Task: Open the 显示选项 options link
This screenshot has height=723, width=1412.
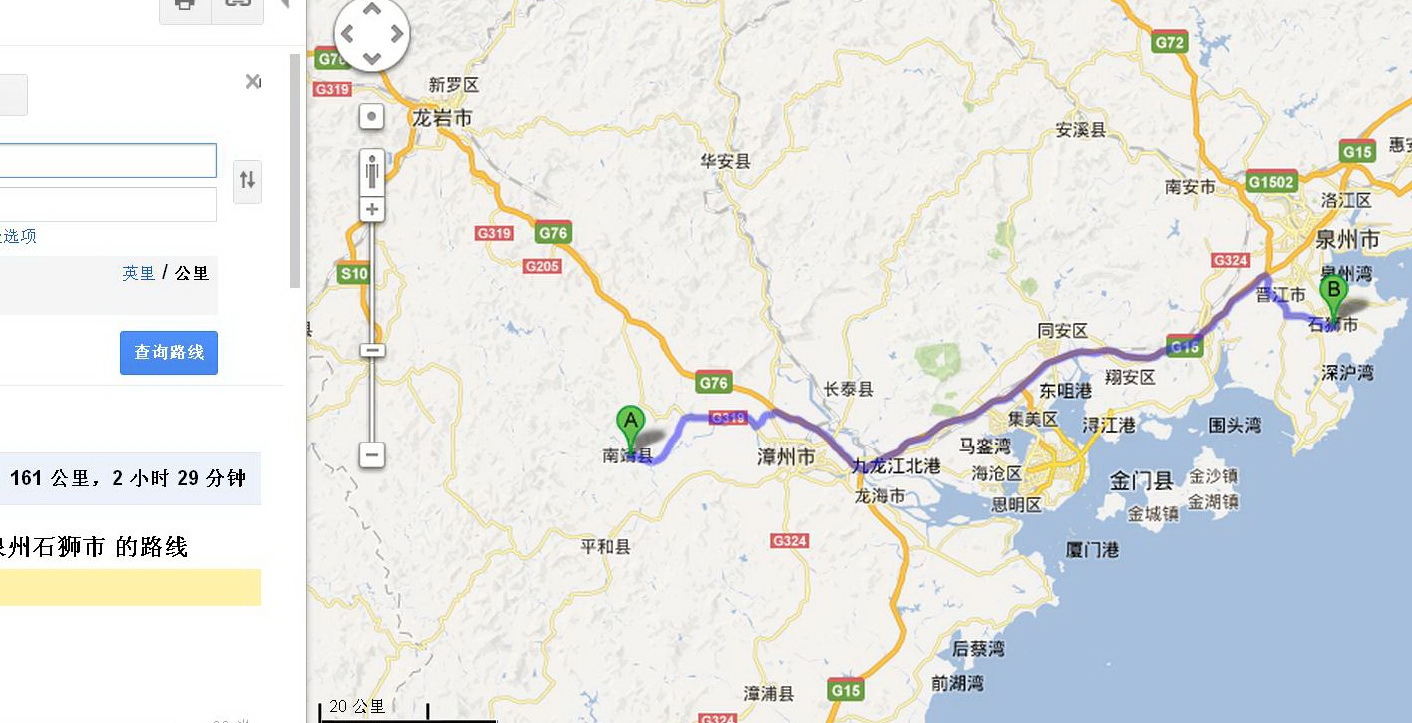Action: (x=19, y=236)
